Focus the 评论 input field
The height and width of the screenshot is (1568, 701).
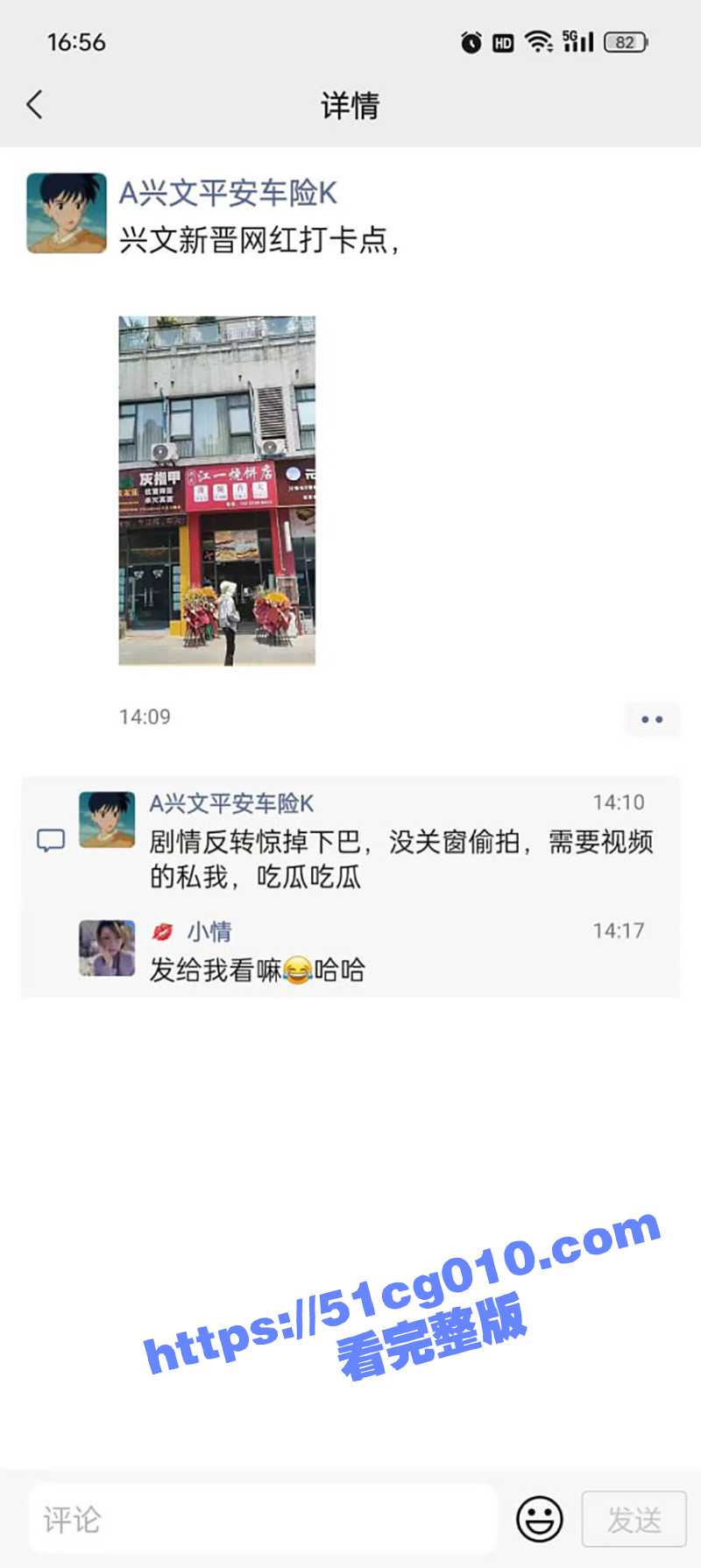(x=263, y=1519)
